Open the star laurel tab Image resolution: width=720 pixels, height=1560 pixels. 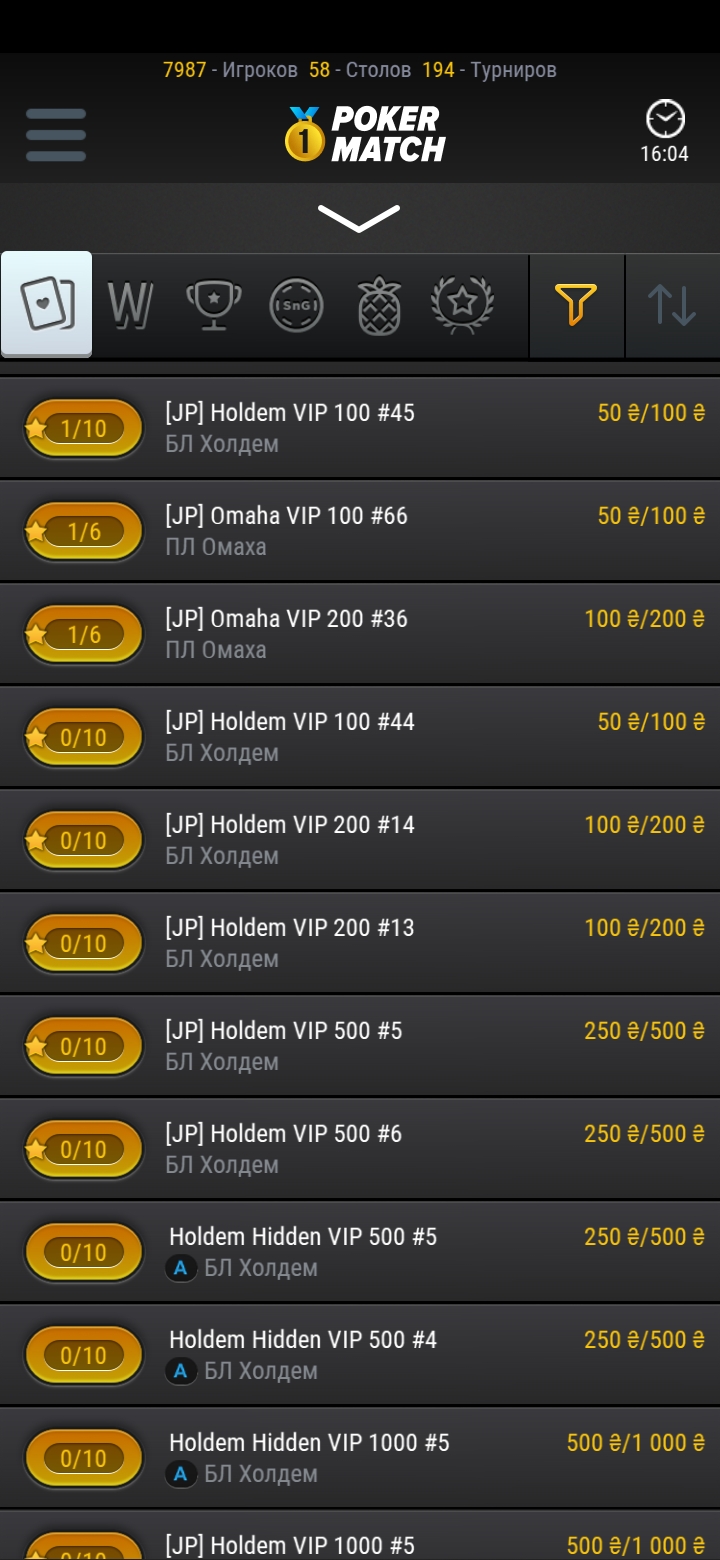pyautogui.click(x=462, y=304)
